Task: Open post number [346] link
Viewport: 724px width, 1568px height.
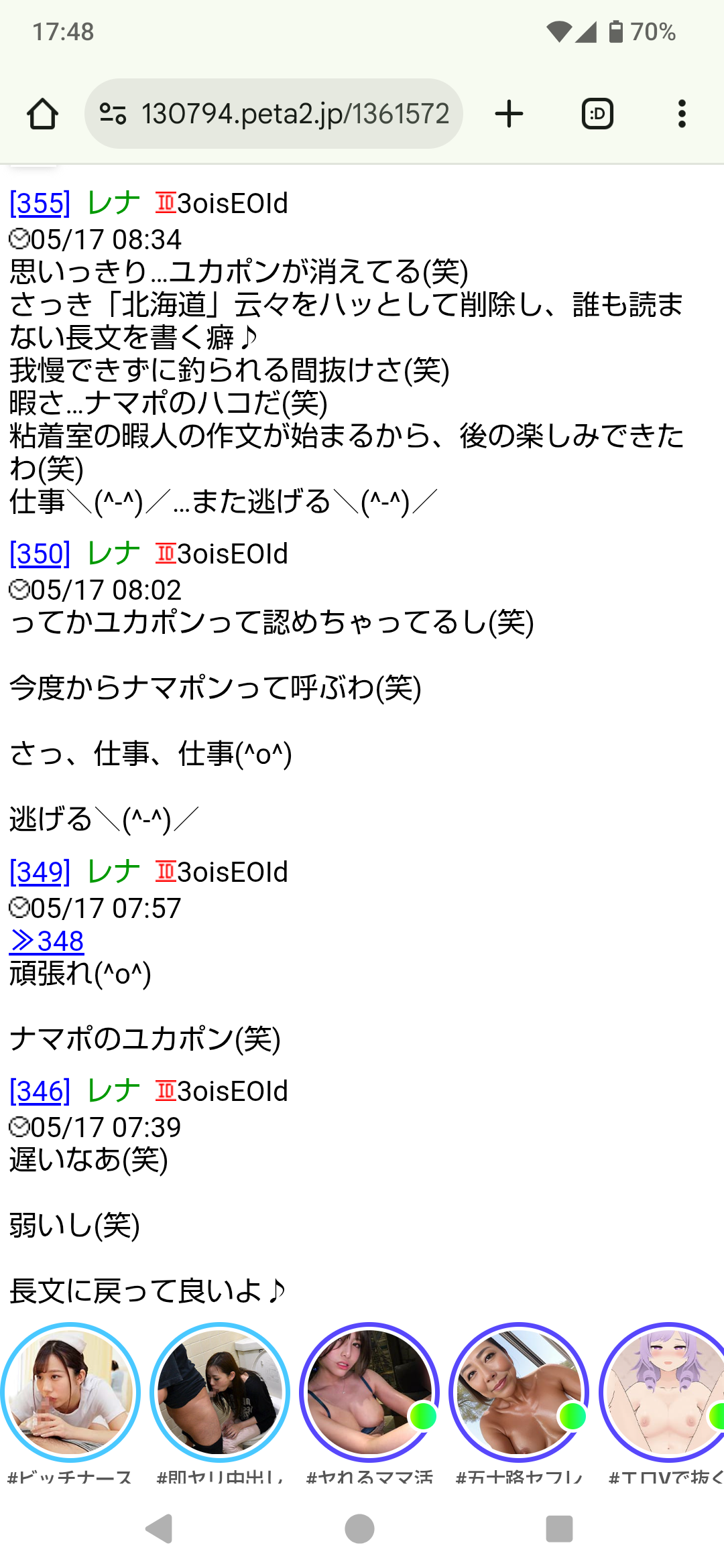Action: pyautogui.click(x=40, y=1091)
